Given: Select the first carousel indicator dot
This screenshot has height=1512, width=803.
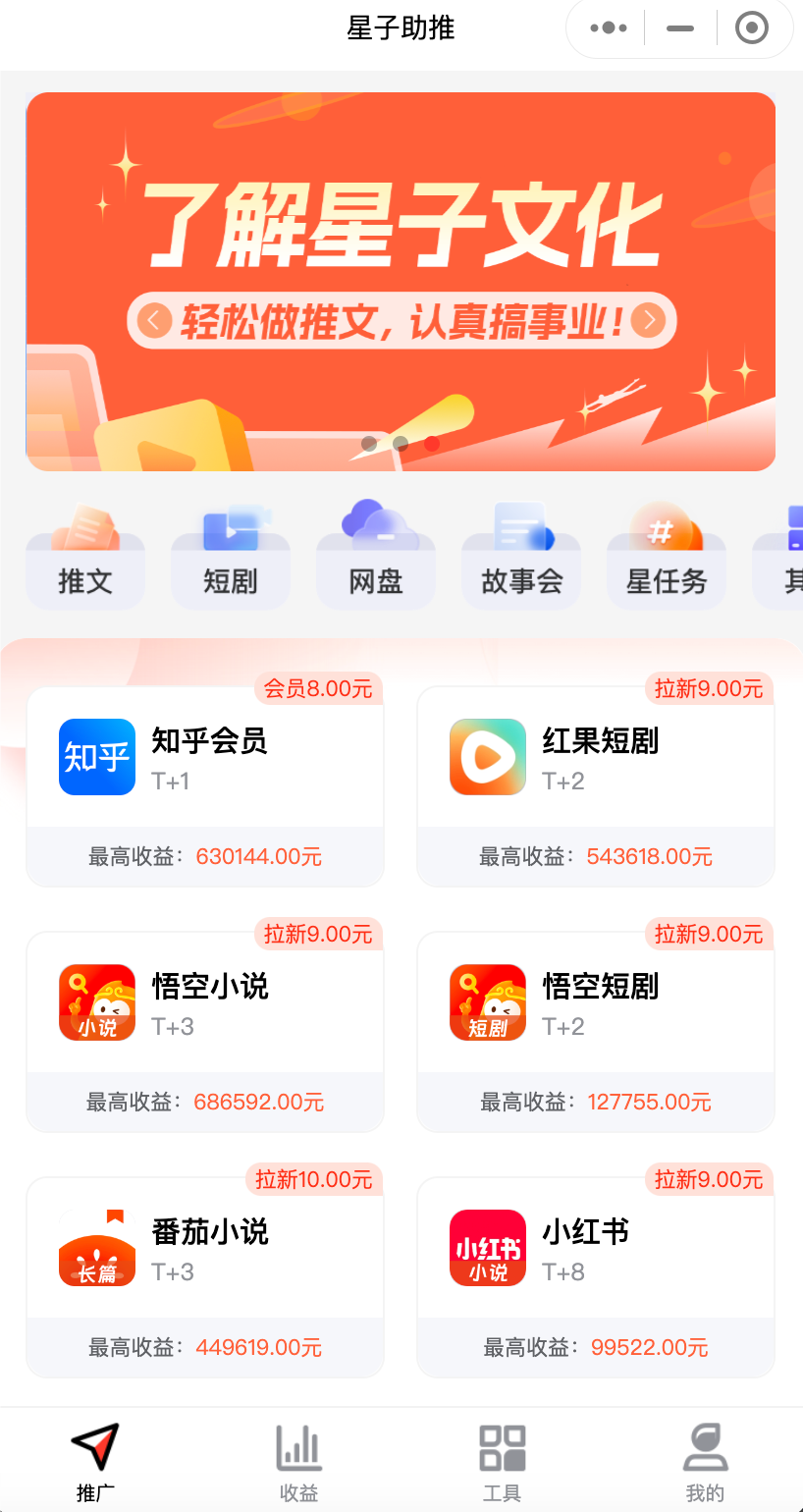Looking at the screenshot, I should pyautogui.click(x=368, y=444).
